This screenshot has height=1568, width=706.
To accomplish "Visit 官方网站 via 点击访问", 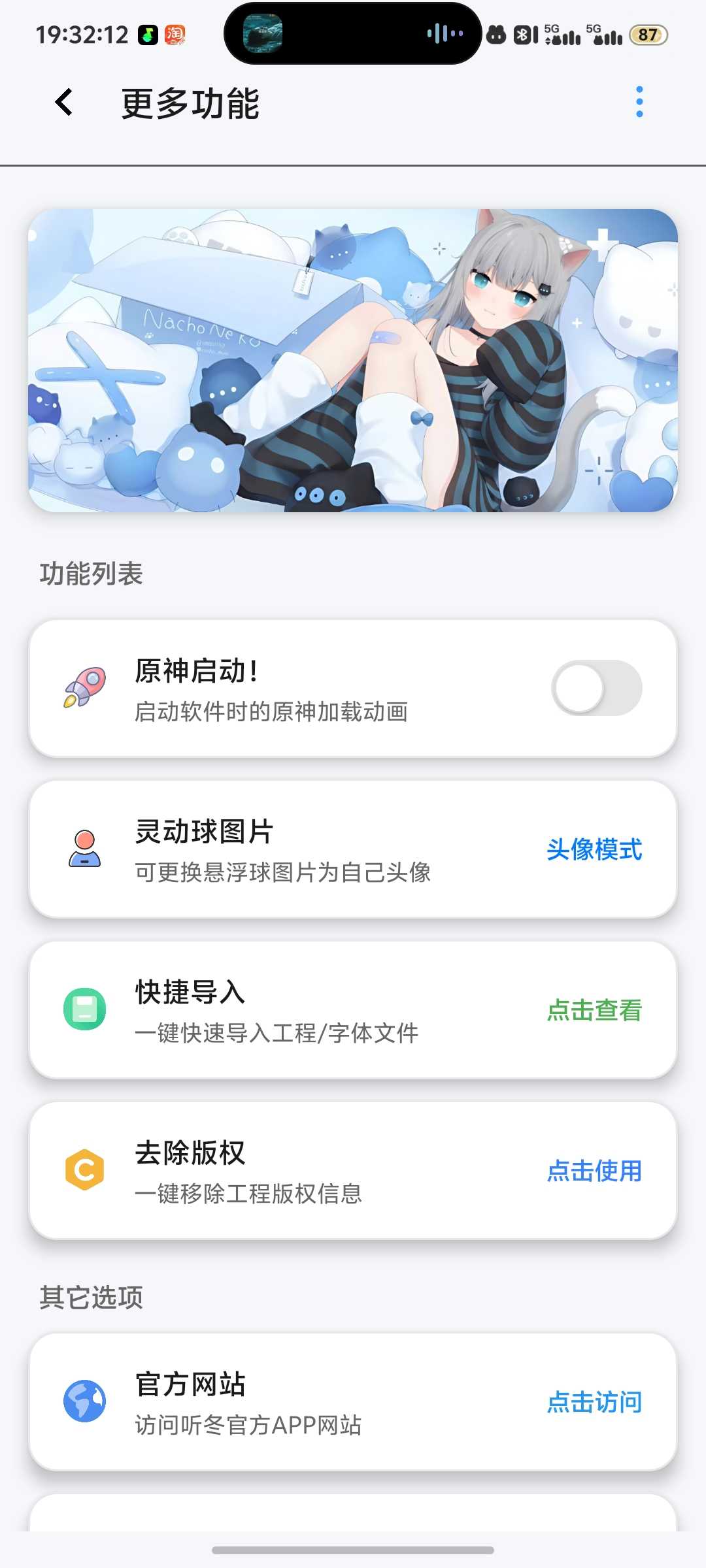I will pos(594,1402).
